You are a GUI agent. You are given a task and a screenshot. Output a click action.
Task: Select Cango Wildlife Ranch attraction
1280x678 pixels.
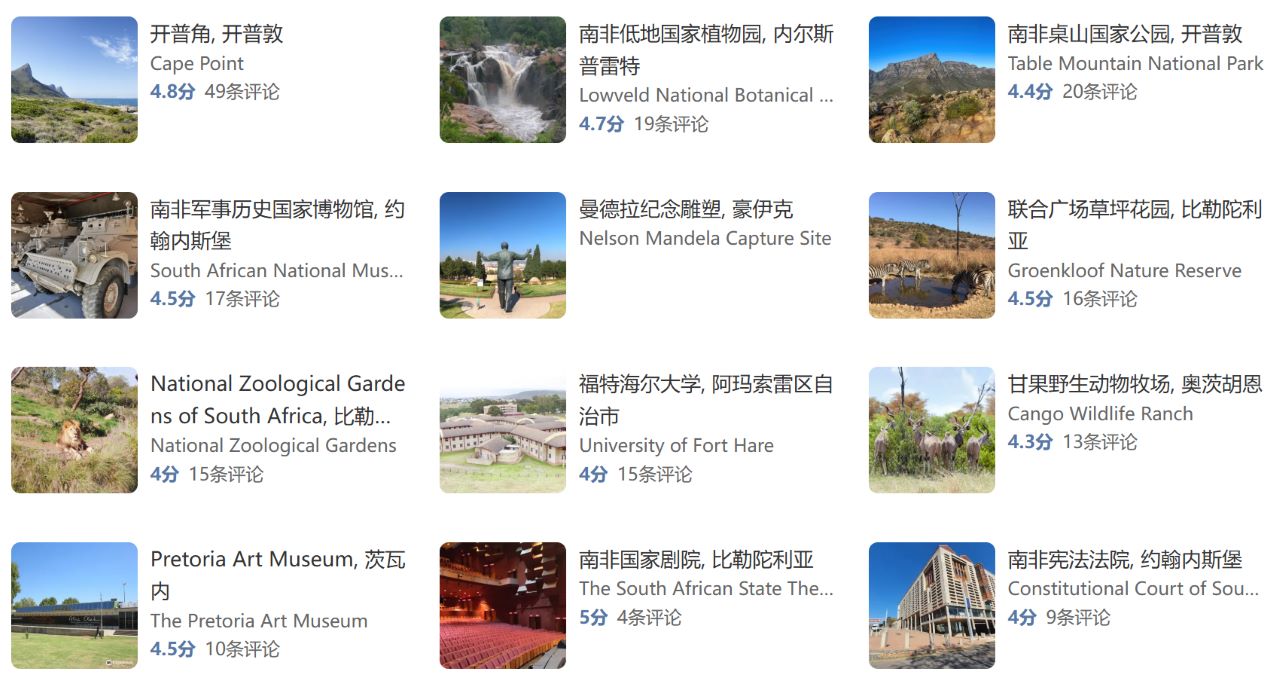pos(1134,384)
